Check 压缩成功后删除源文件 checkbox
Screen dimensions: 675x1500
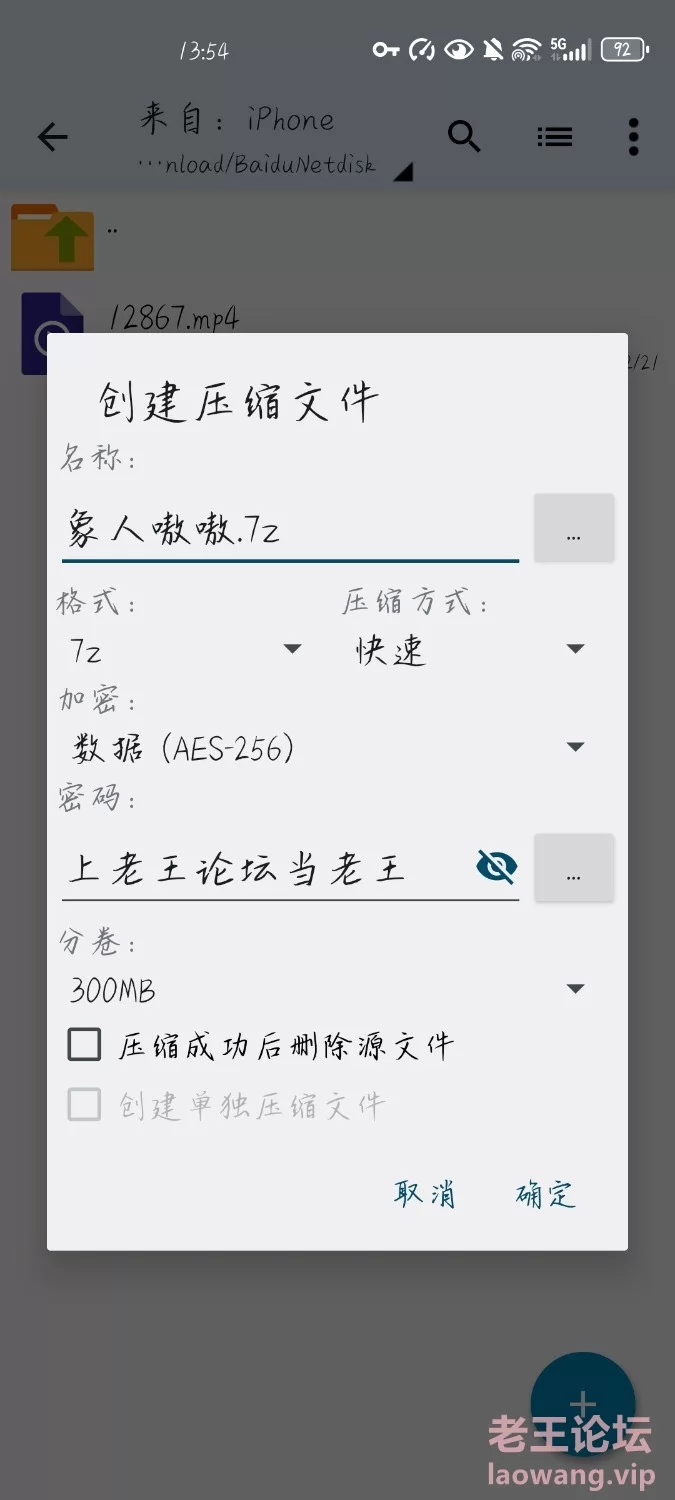coord(84,1045)
